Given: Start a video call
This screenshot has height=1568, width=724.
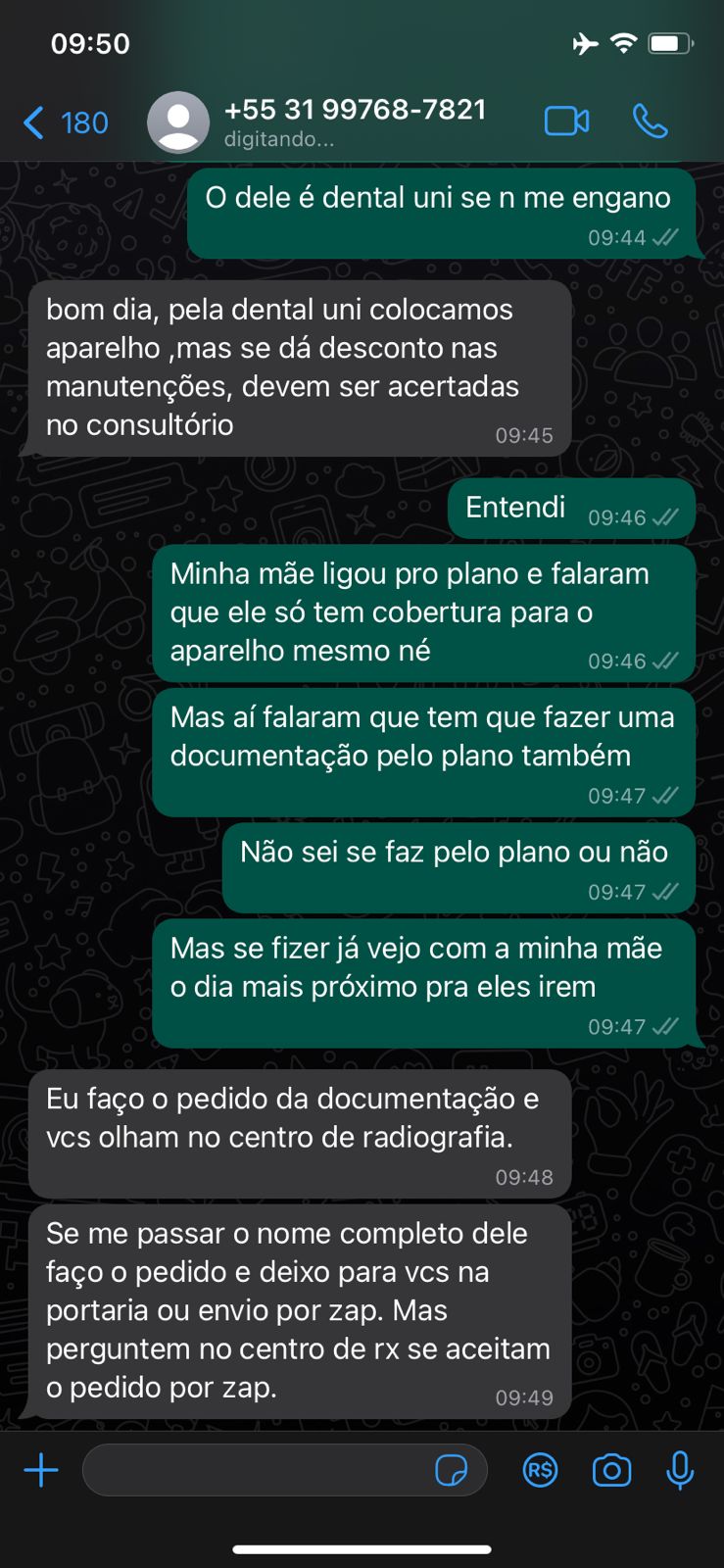Looking at the screenshot, I should 566,122.
